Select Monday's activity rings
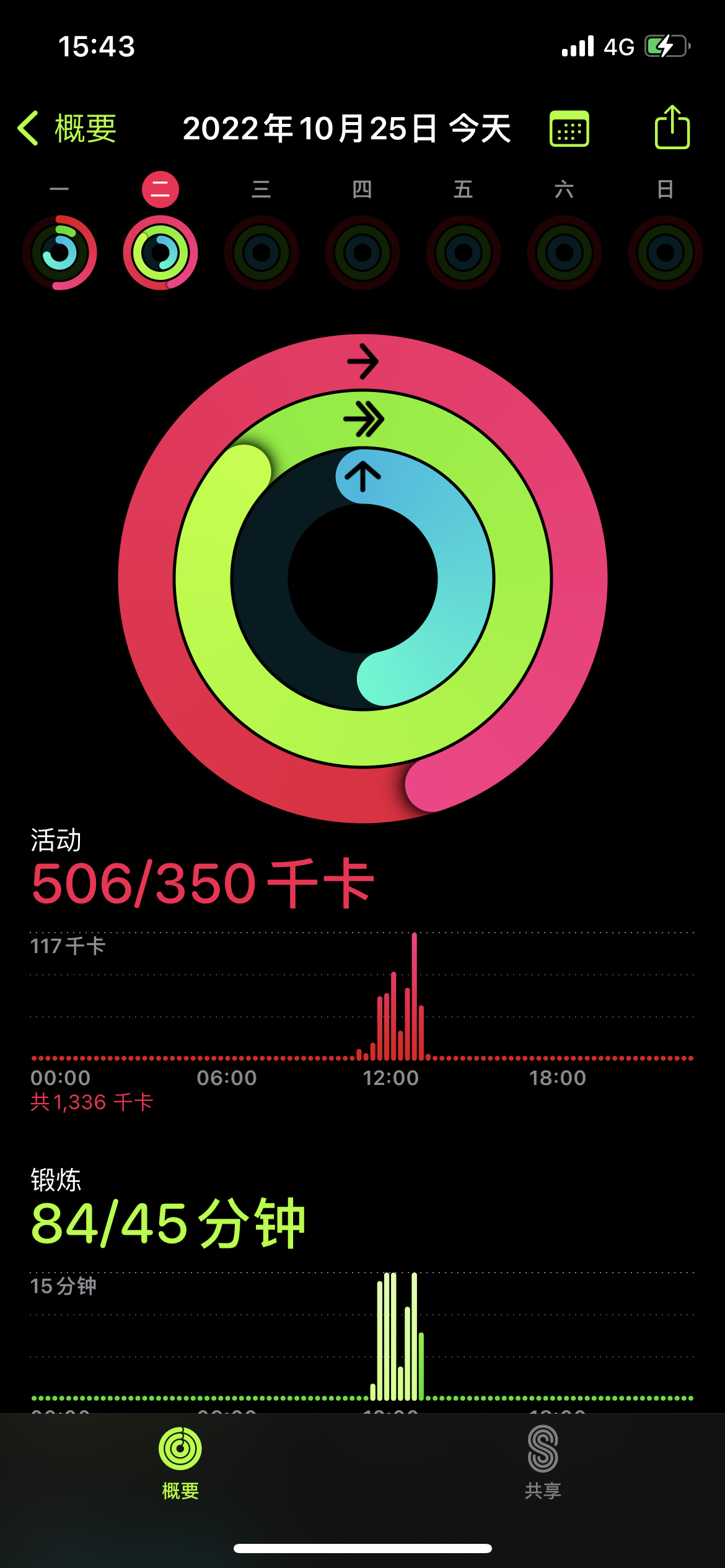The image size is (725, 1568). pyautogui.click(x=59, y=253)
